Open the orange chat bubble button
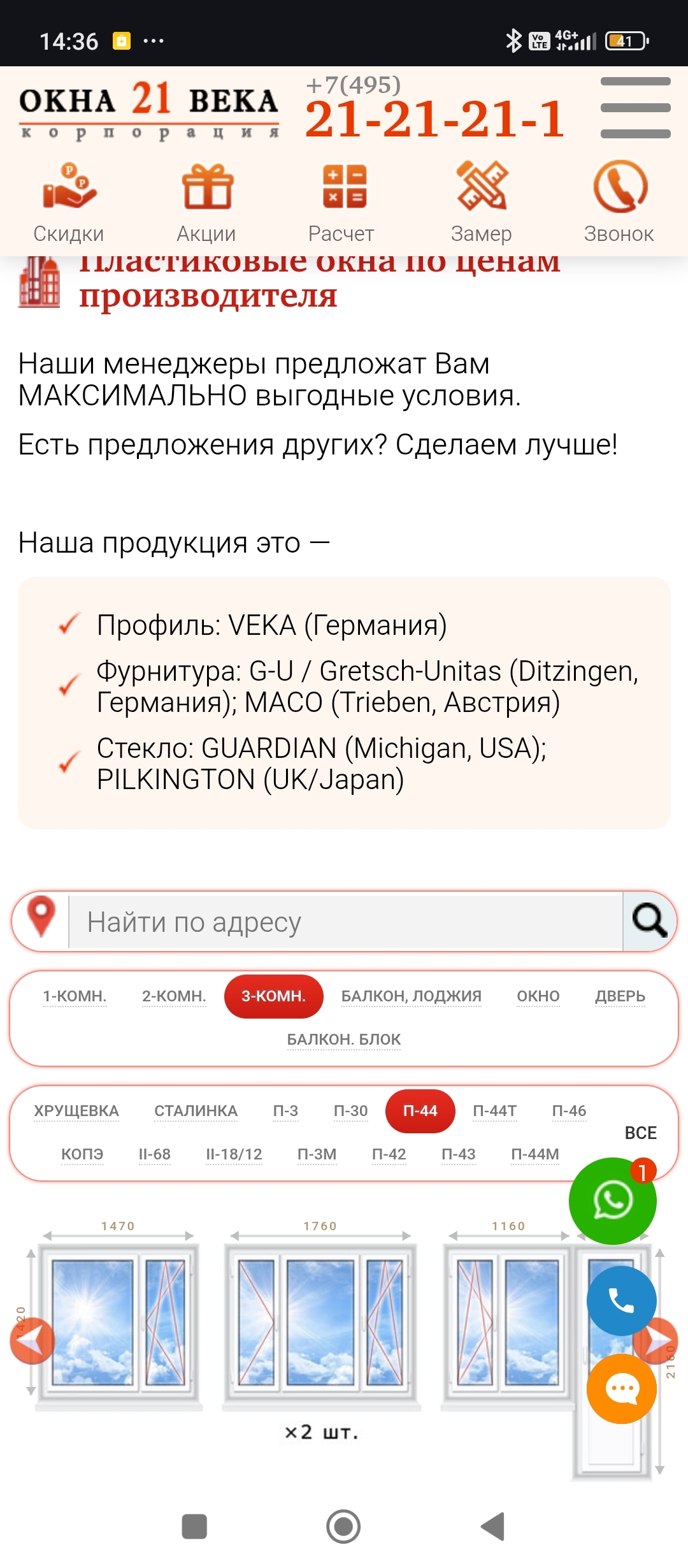Screen dimensions: 688x1568 tap(621, 1389)
